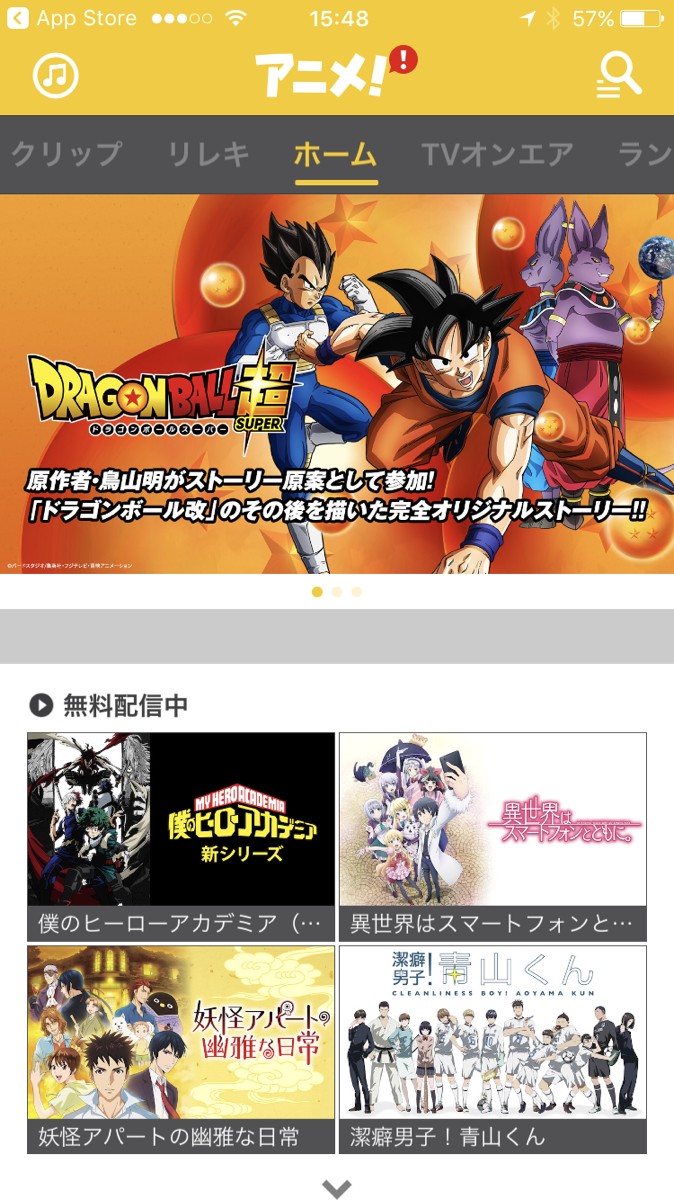
Task: Open 潔癖男子!青山くん card
Action: 493,1048
